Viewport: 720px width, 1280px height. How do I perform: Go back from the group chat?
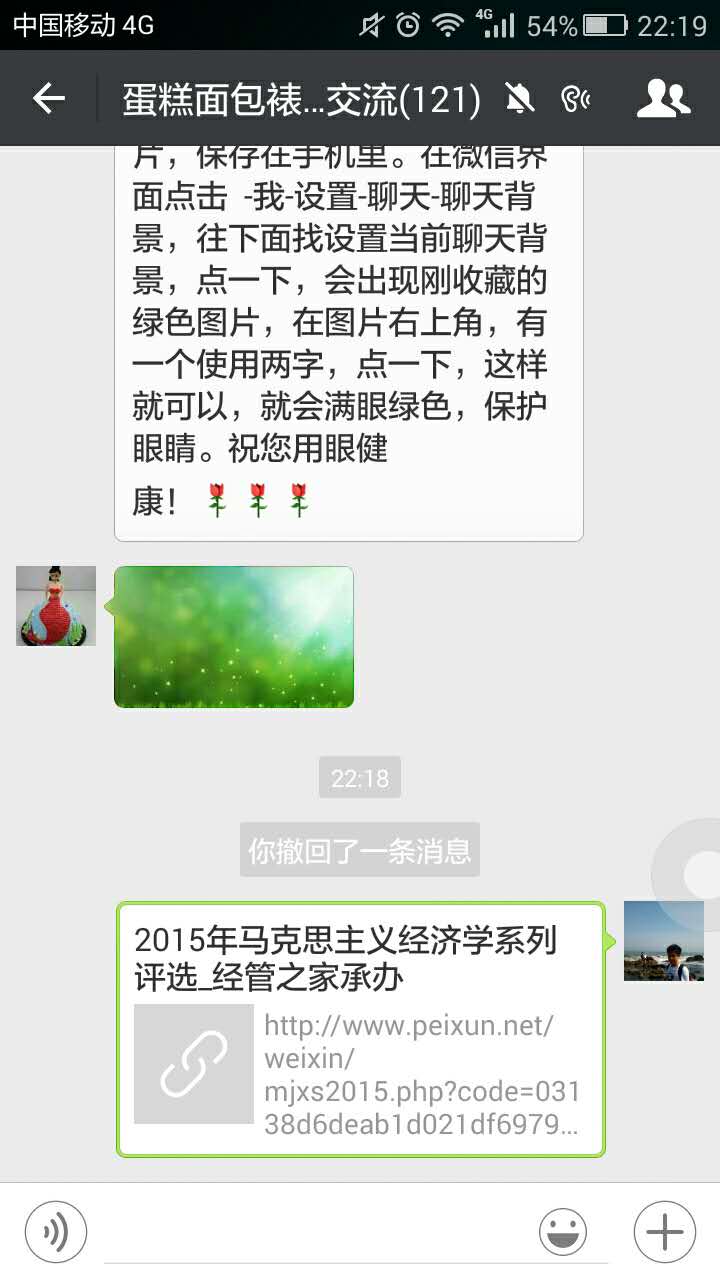click(48, 98)
